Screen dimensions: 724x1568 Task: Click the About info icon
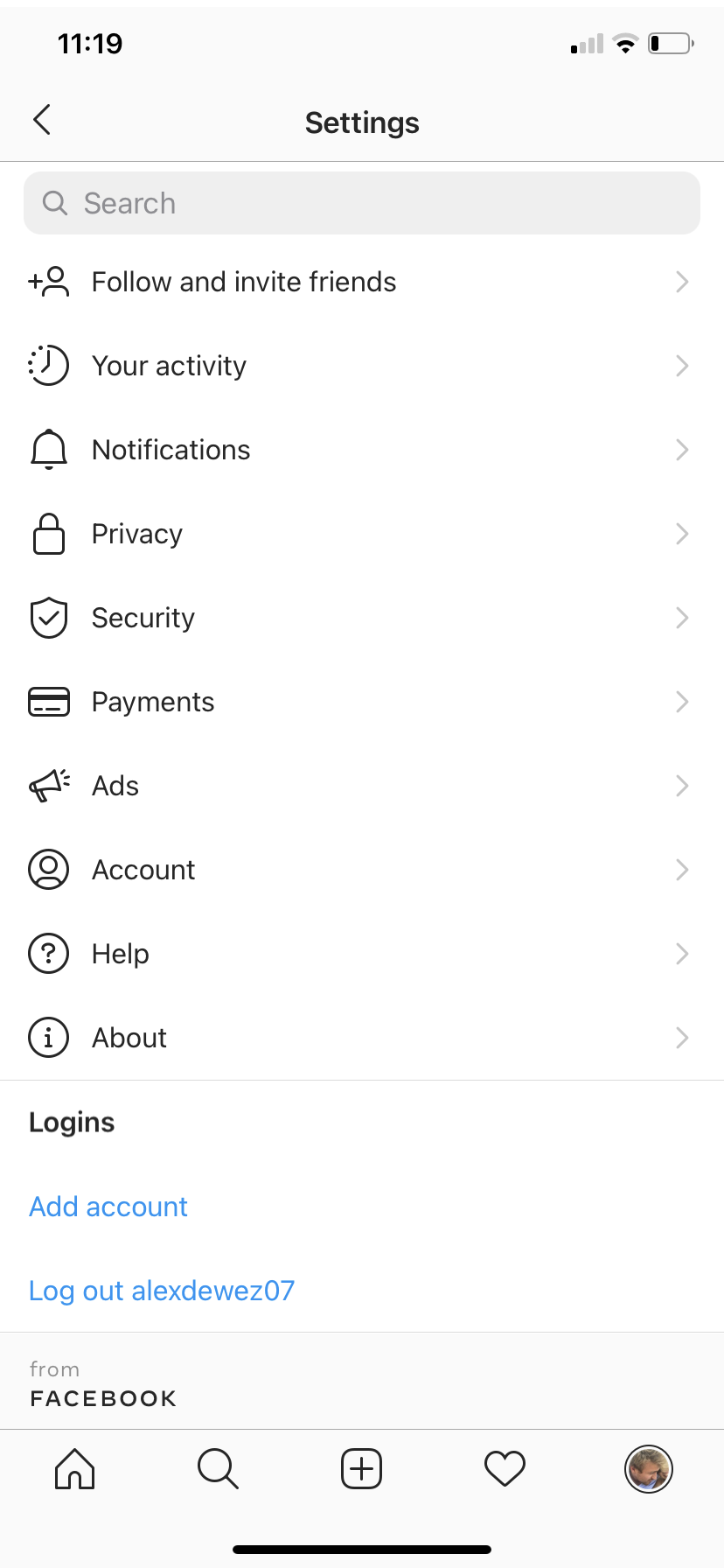tap(49, 1037)
